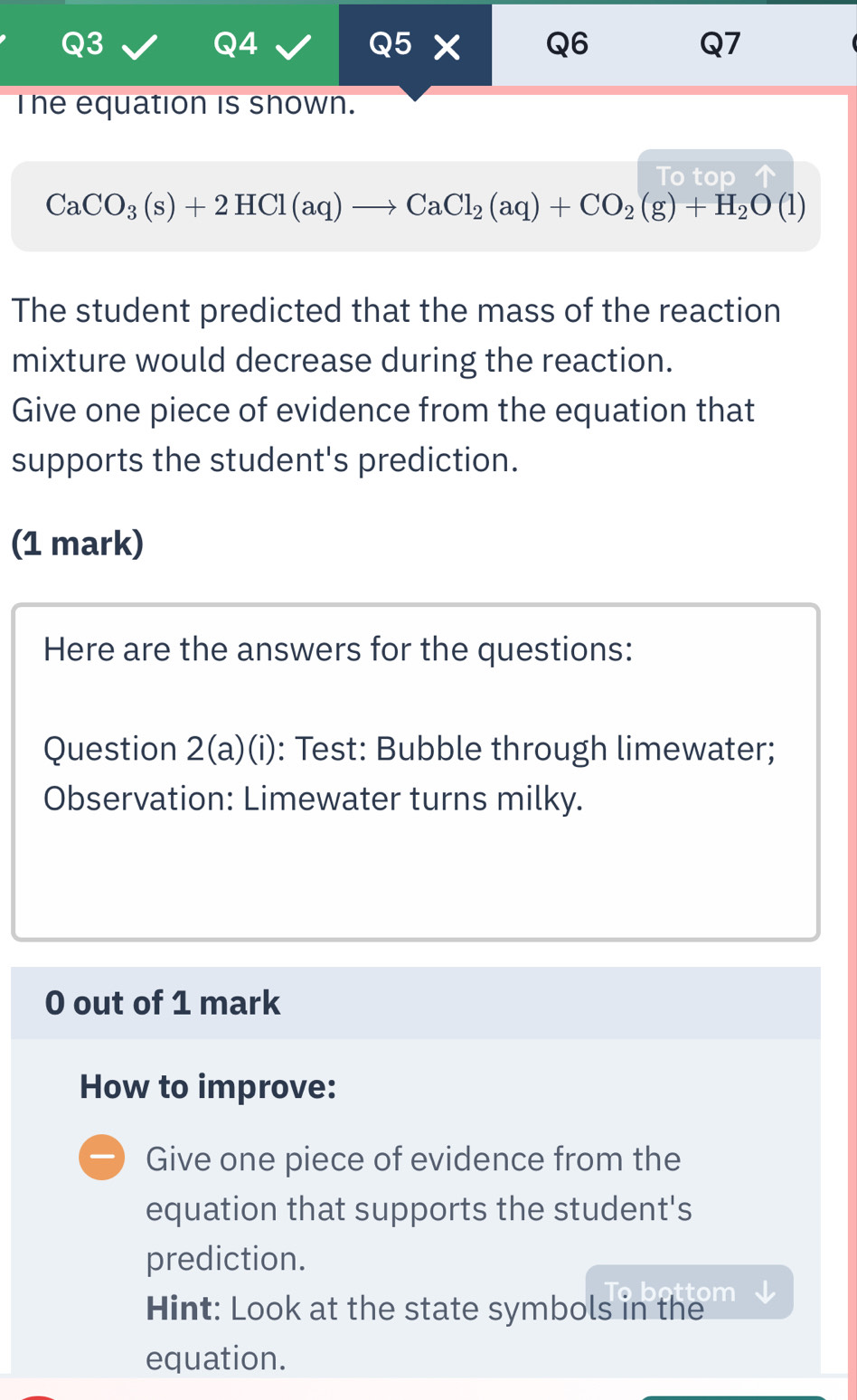Click the To bottom button

pyautogui.click(x=688, y=1291)
